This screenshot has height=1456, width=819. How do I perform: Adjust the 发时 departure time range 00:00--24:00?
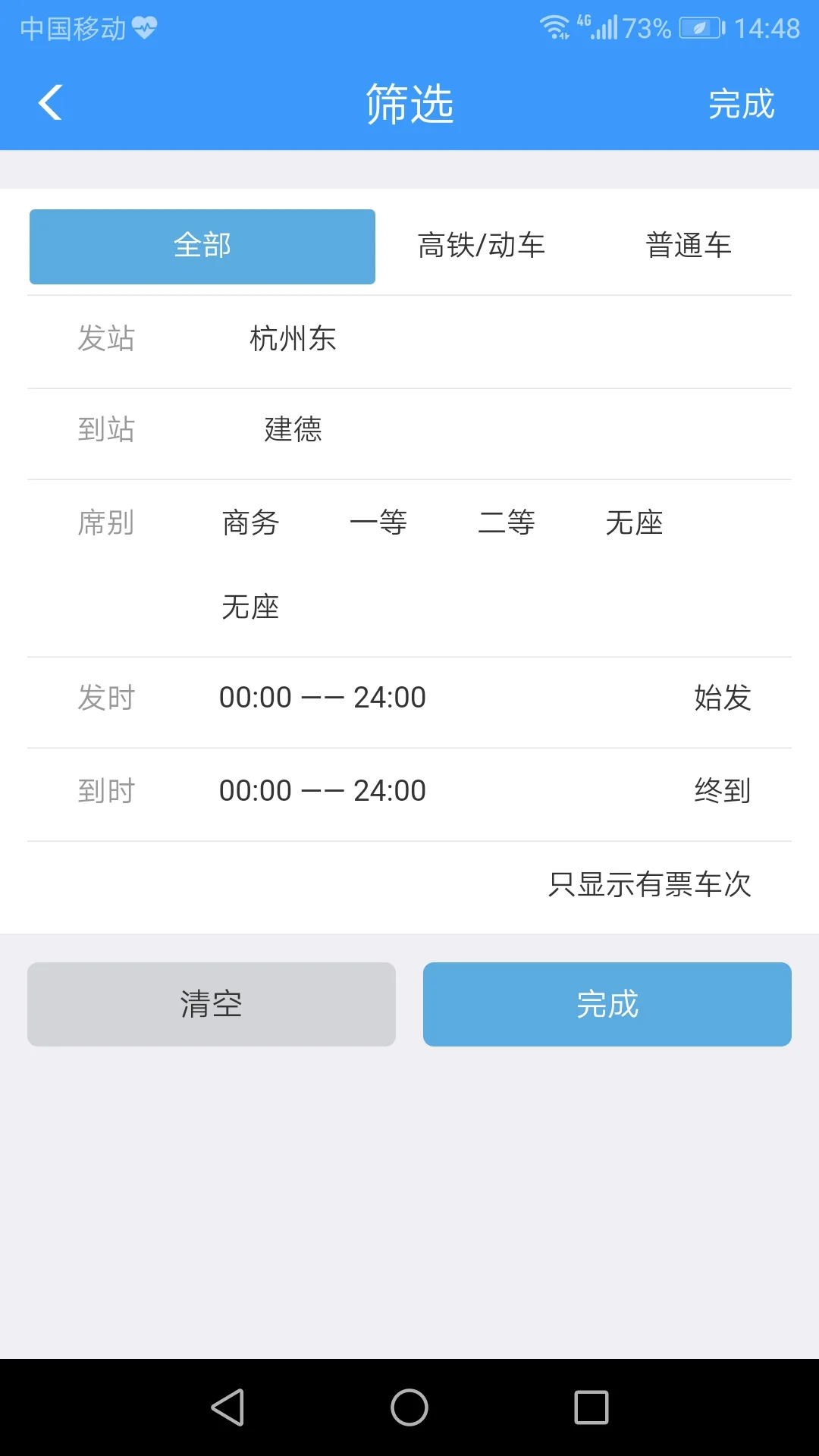(322, 698)
